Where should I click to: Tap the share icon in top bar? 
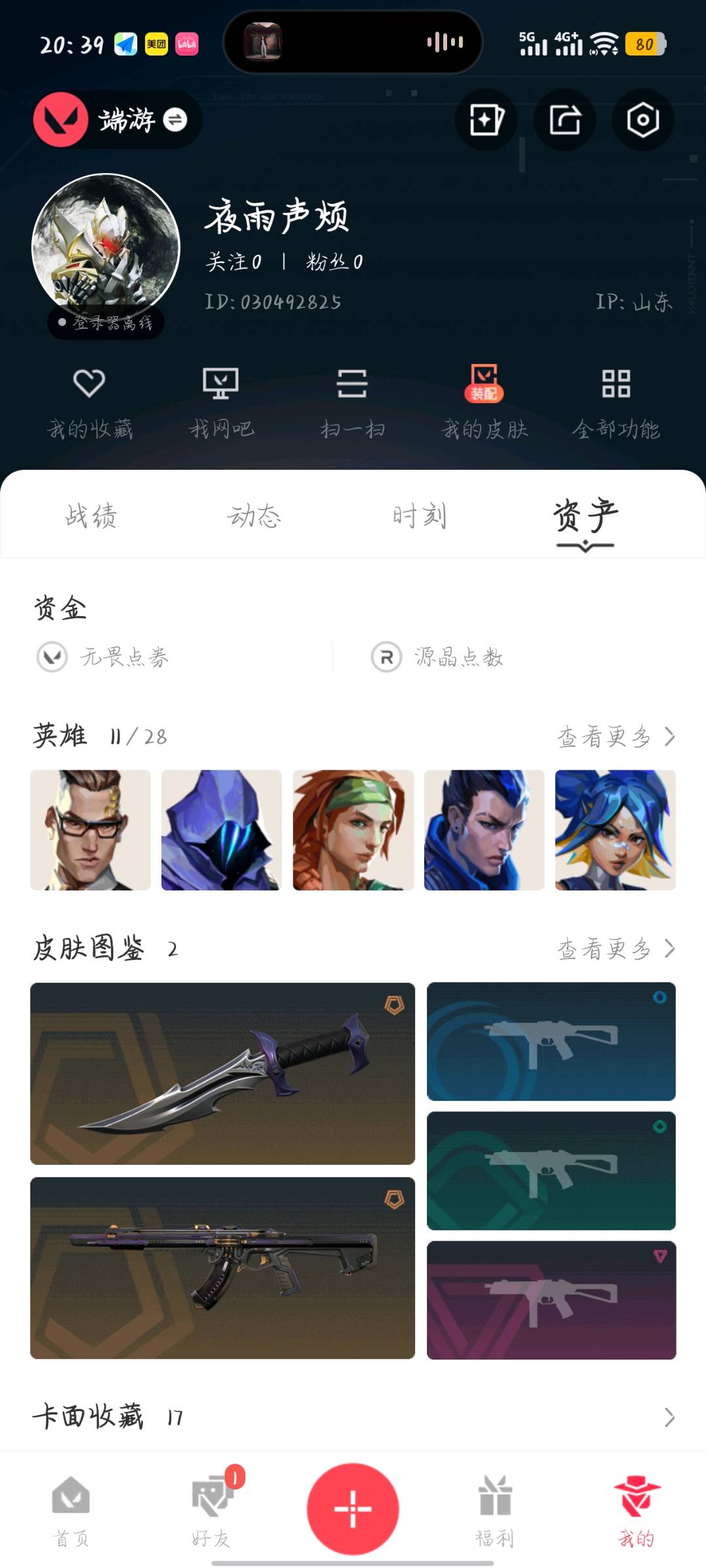565,120
